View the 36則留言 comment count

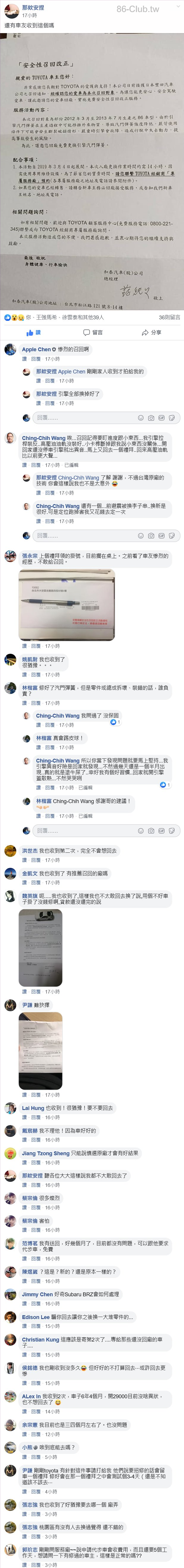[170, 317]
